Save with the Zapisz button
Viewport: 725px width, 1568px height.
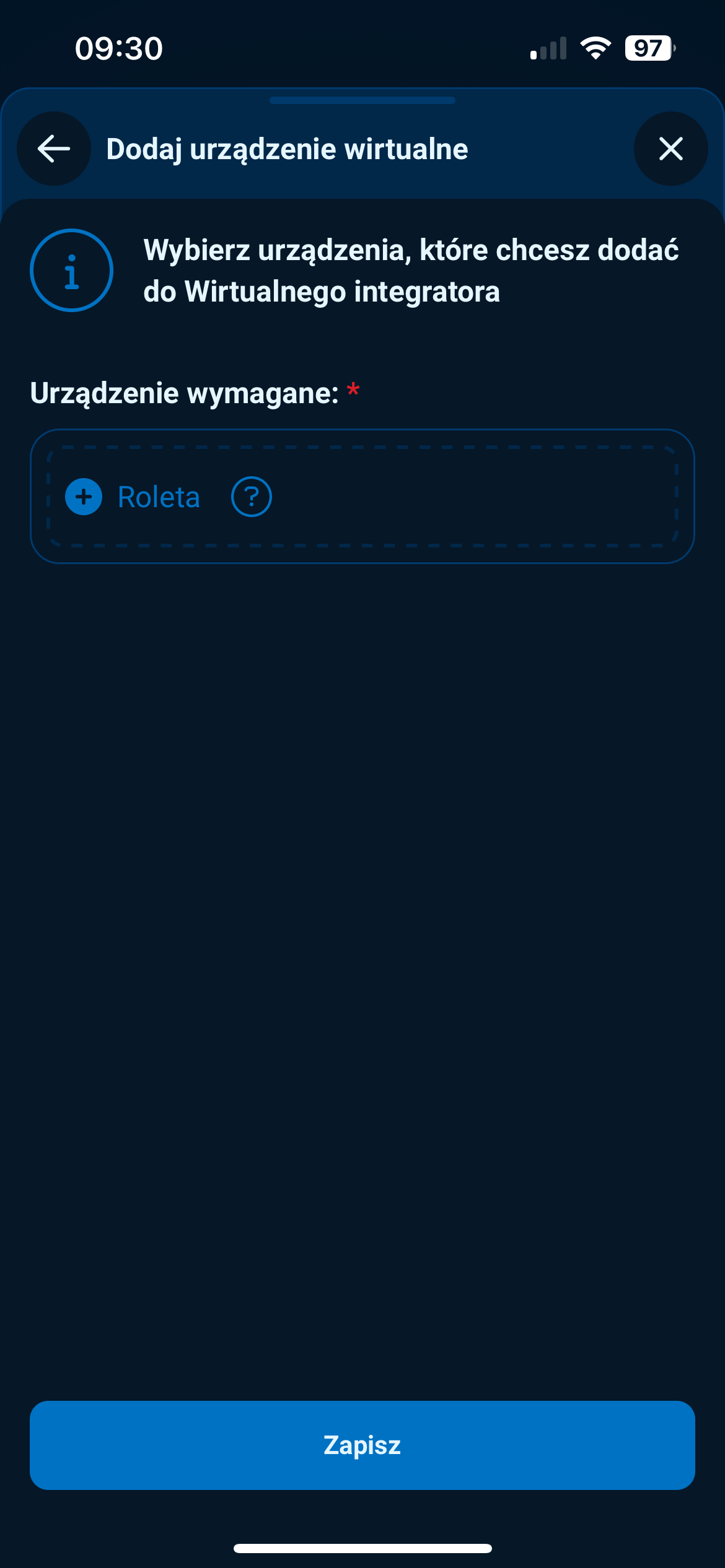click(362, 1445)
